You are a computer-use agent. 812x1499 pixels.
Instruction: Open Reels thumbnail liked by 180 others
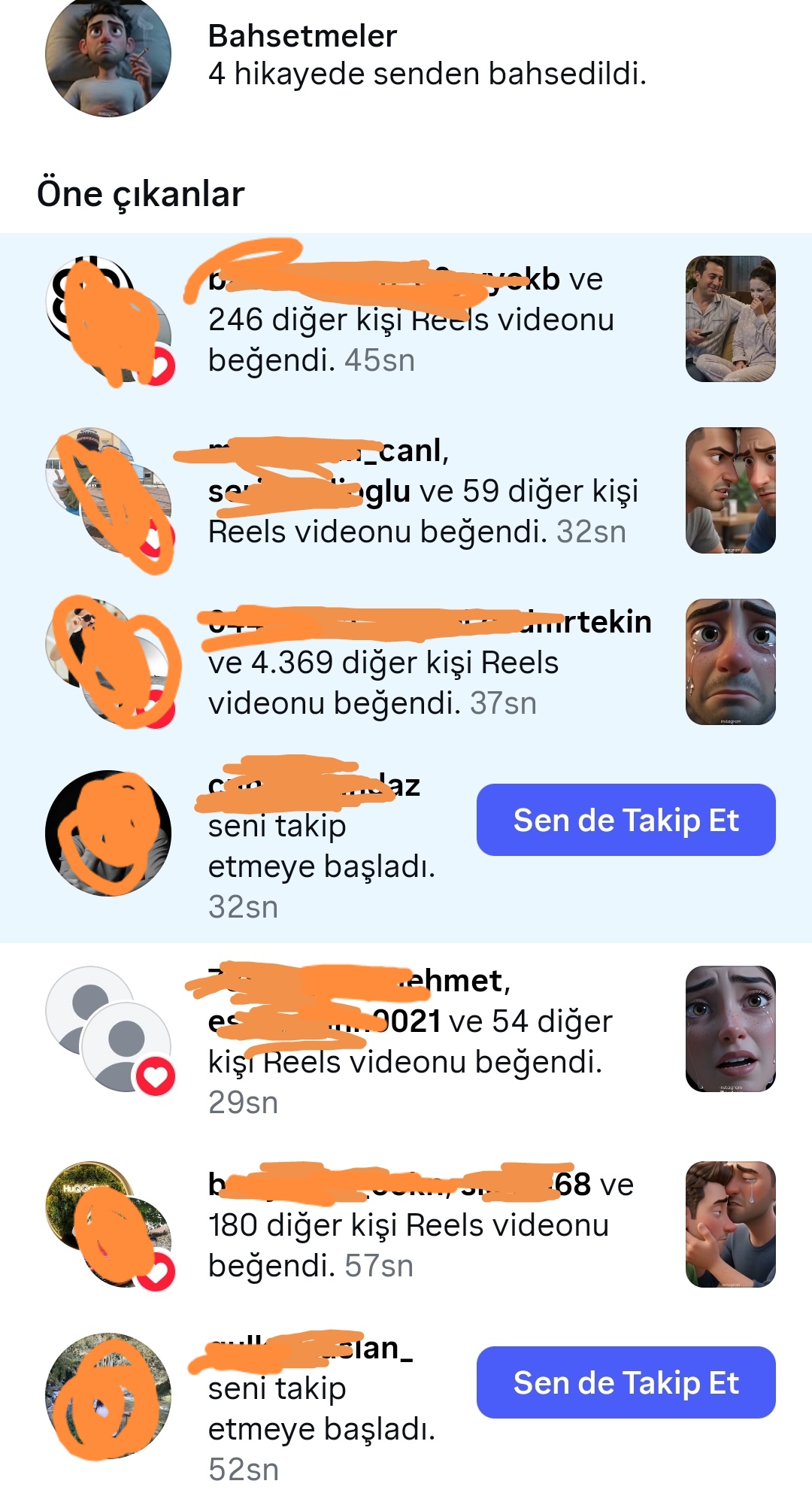tap(730, 1224)
